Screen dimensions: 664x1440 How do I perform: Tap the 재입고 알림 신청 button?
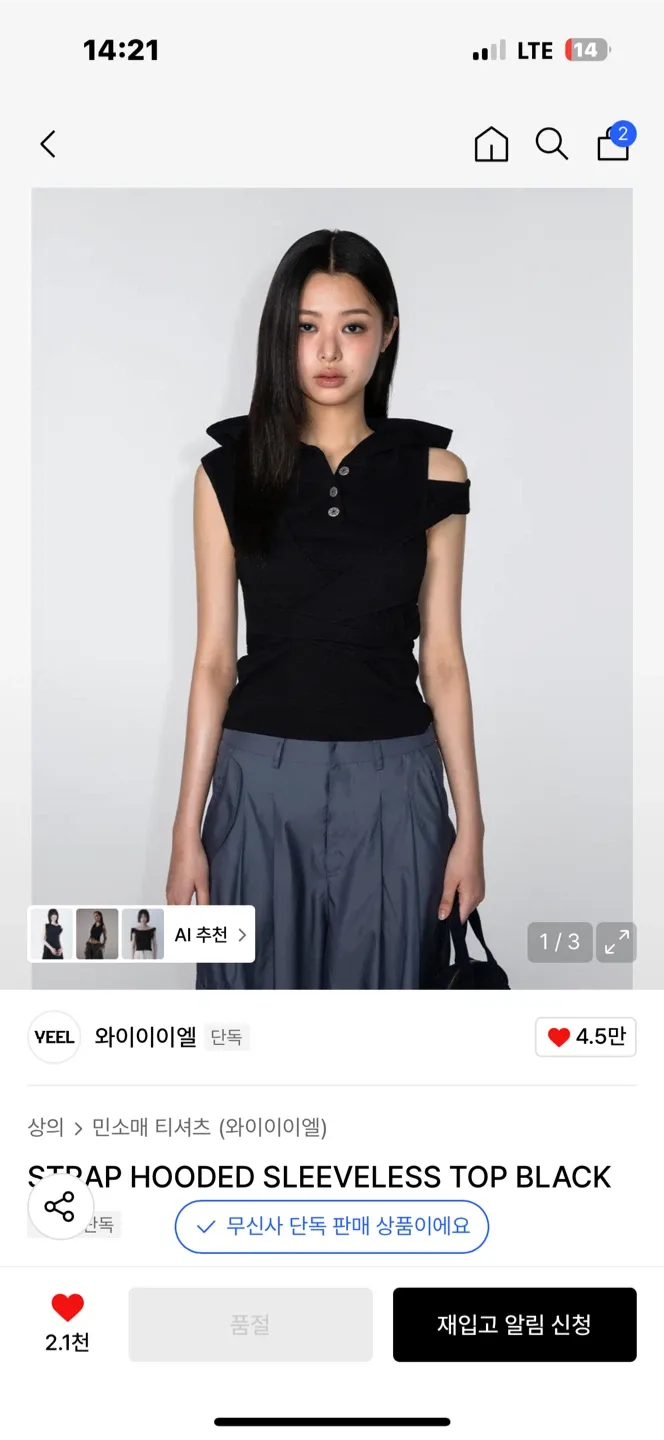(x=514, y=1325)
